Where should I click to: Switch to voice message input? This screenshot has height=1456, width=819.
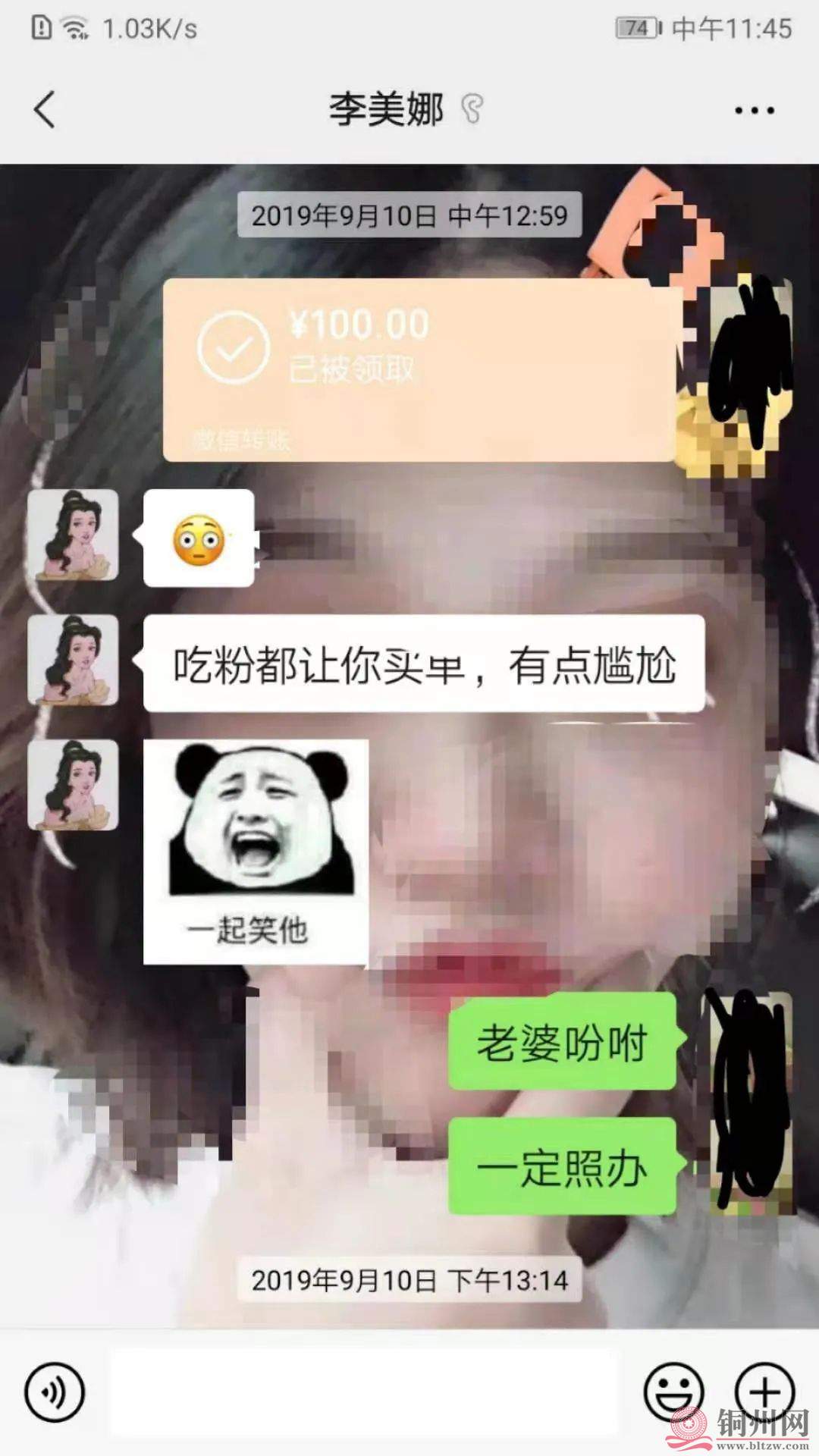(x=54, y=1392)
